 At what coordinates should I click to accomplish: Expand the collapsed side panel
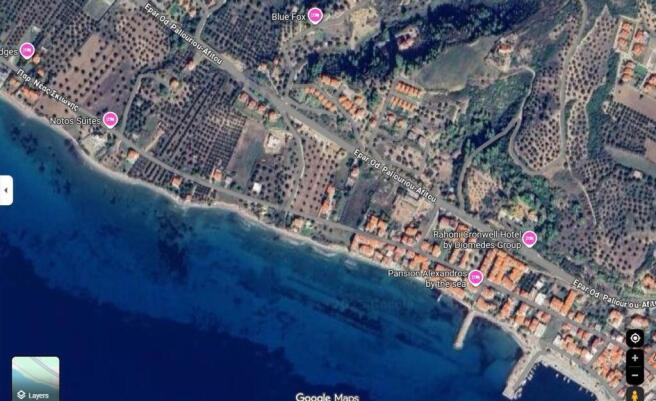coord(6,190)
